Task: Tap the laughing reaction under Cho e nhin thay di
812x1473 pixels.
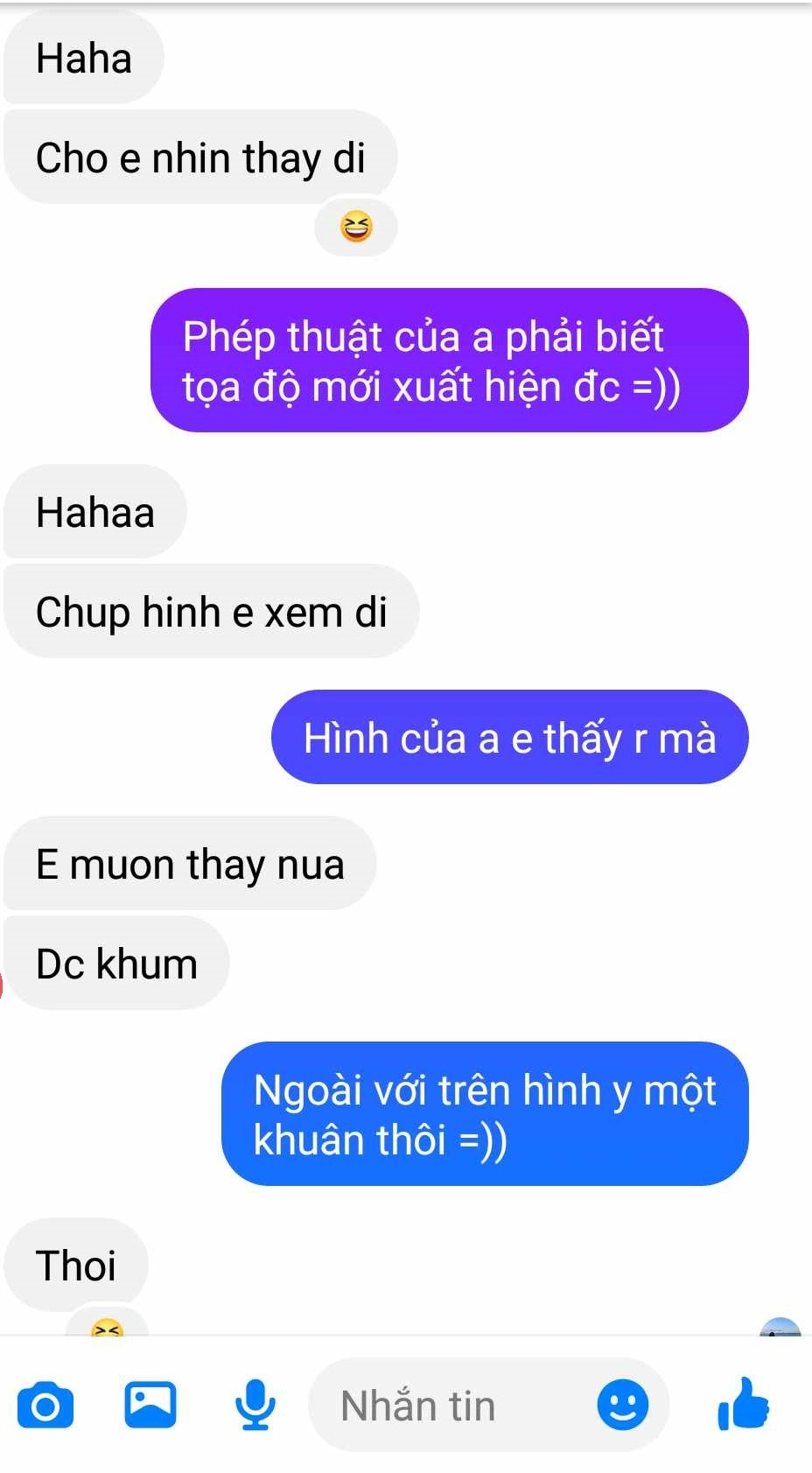Action: pyautogui.click(x=356, y=228)
